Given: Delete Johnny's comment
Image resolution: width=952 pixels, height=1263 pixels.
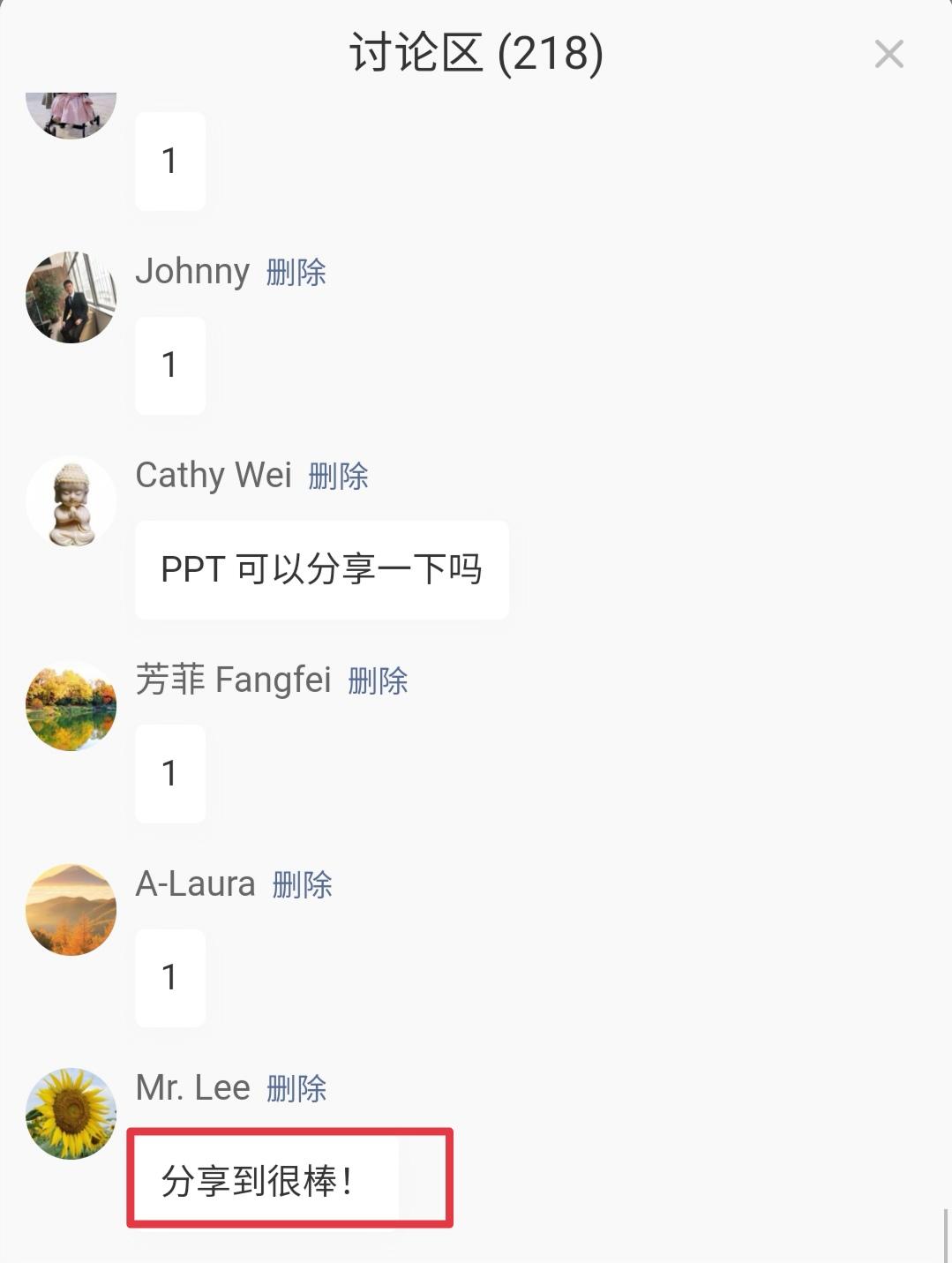Looking at the screenshot, I should pos(296,272).
